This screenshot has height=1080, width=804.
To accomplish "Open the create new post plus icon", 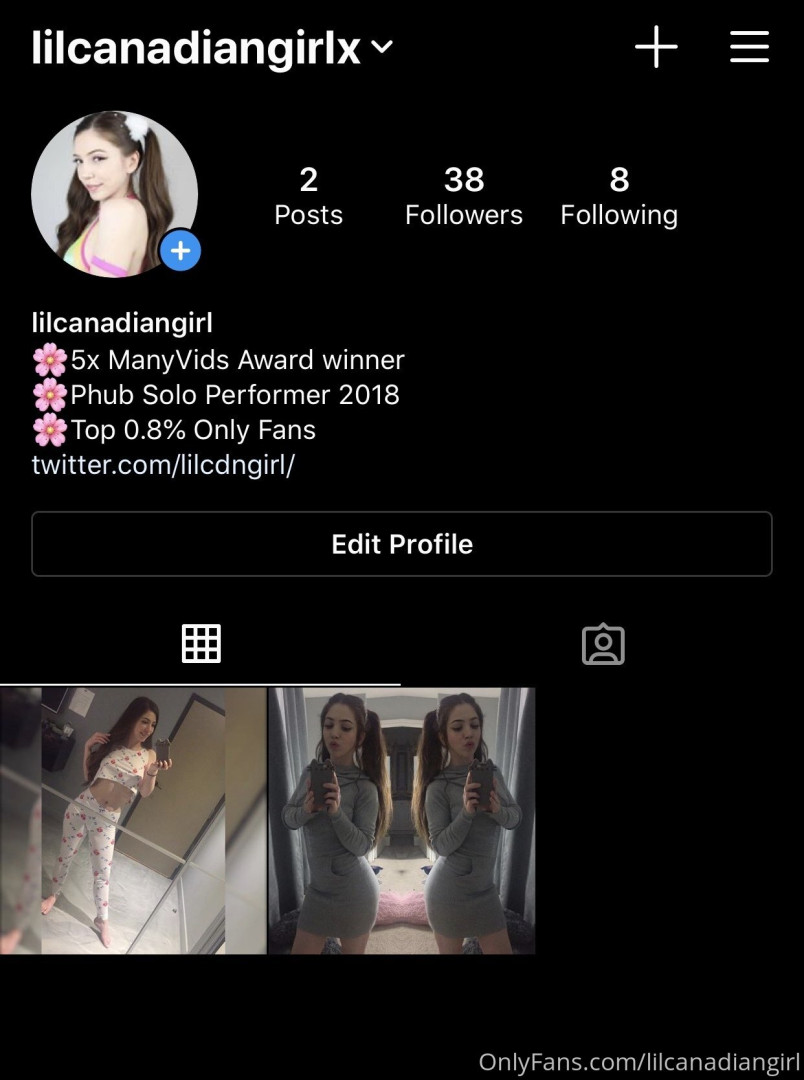I will tap(656, 46).
